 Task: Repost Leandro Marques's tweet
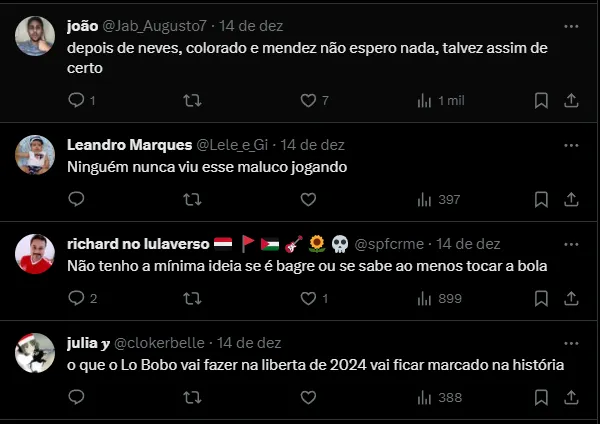tap(192, 199)
